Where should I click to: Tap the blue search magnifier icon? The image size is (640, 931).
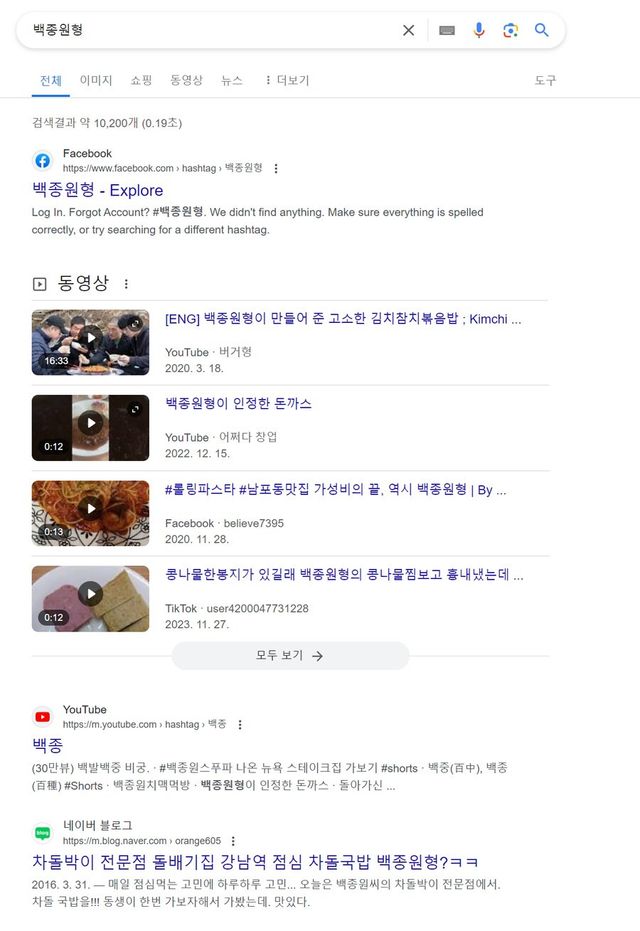[542, 30]
